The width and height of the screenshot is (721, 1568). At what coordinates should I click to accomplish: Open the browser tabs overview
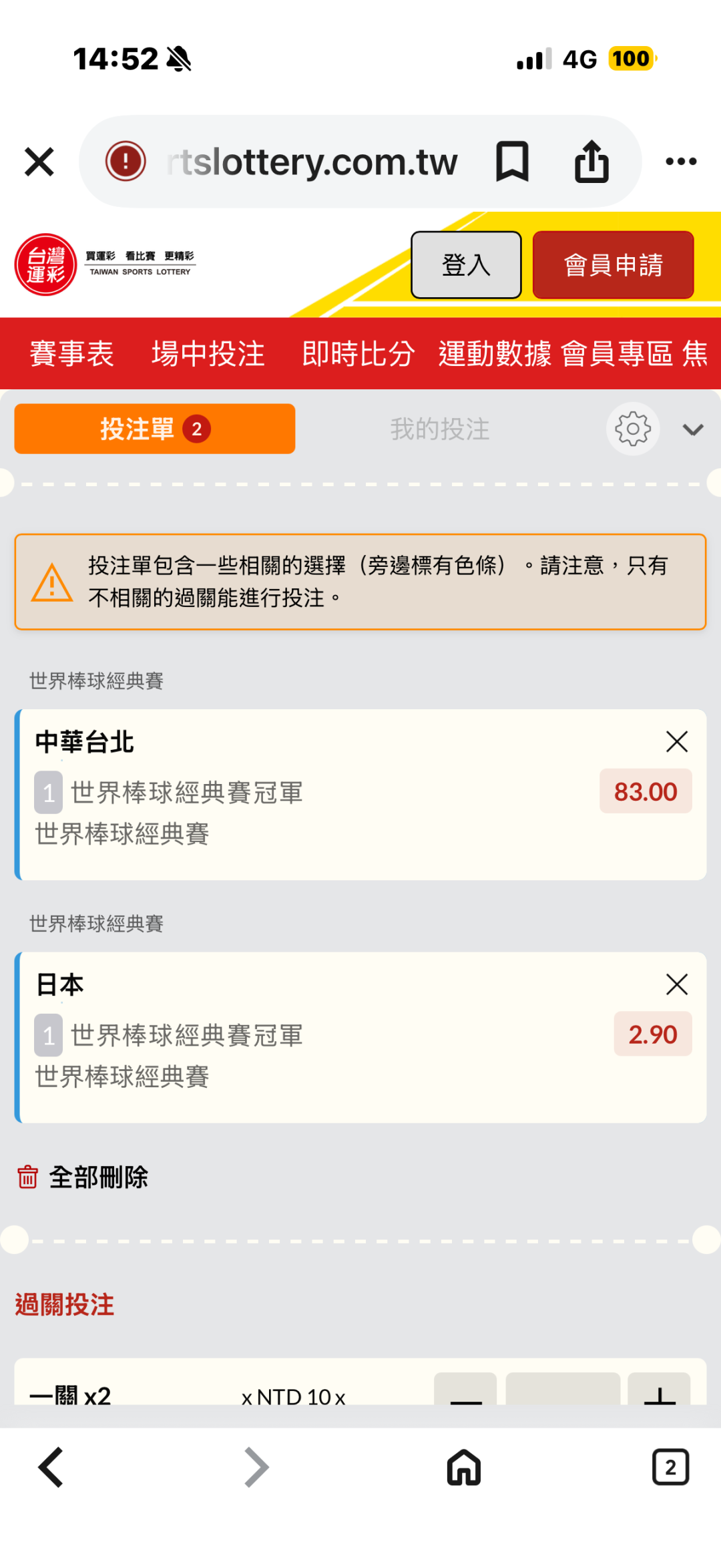pyautogui.click(x=670, y=1467)
